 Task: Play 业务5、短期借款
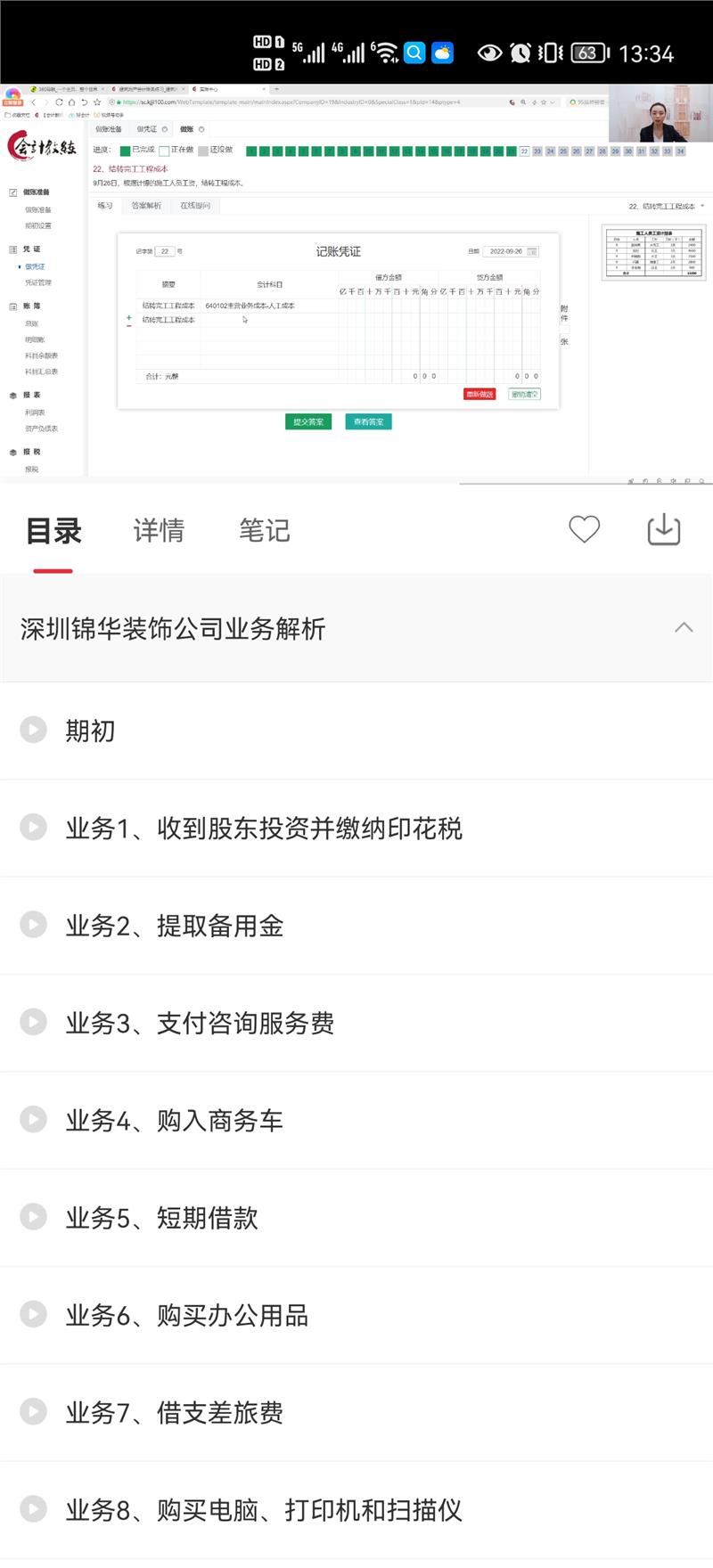161,1217
